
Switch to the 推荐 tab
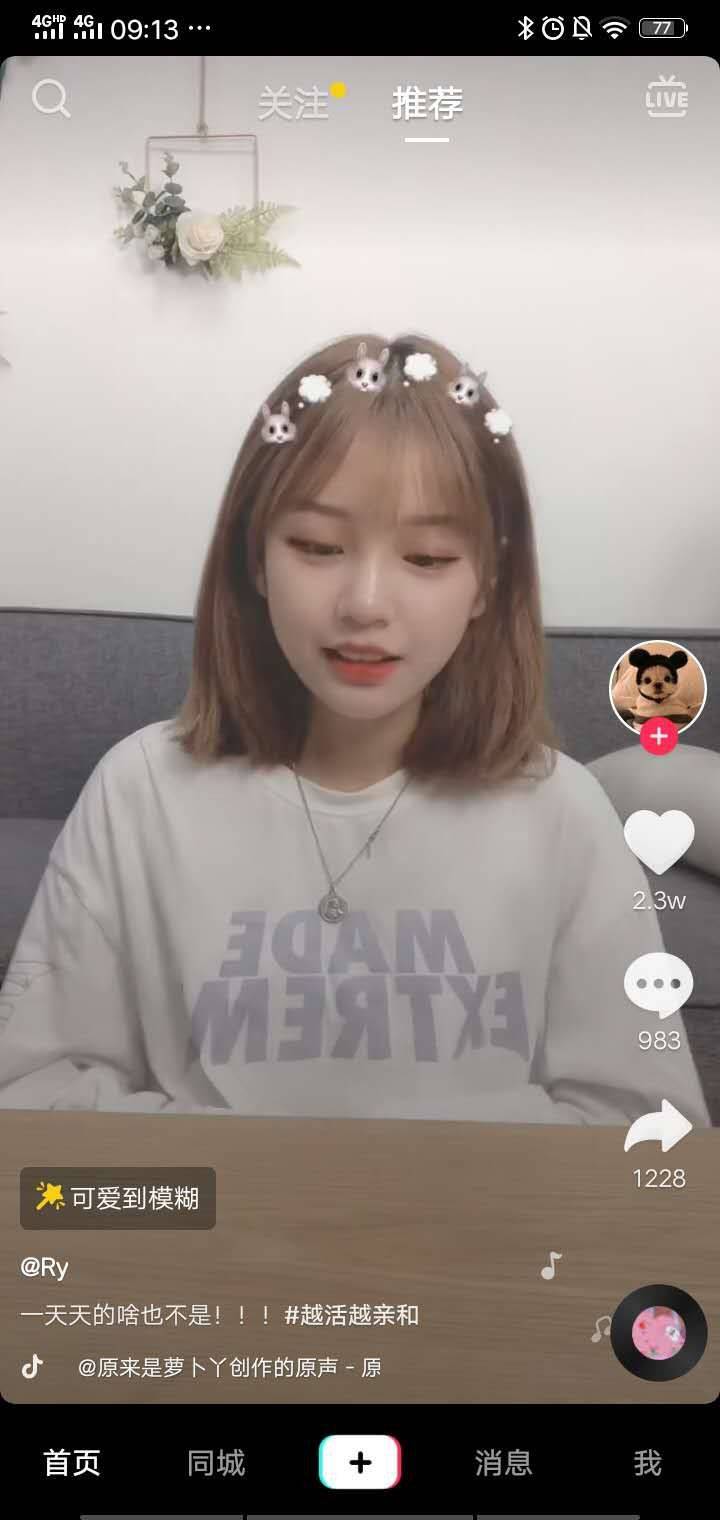[x=427, y=103]
